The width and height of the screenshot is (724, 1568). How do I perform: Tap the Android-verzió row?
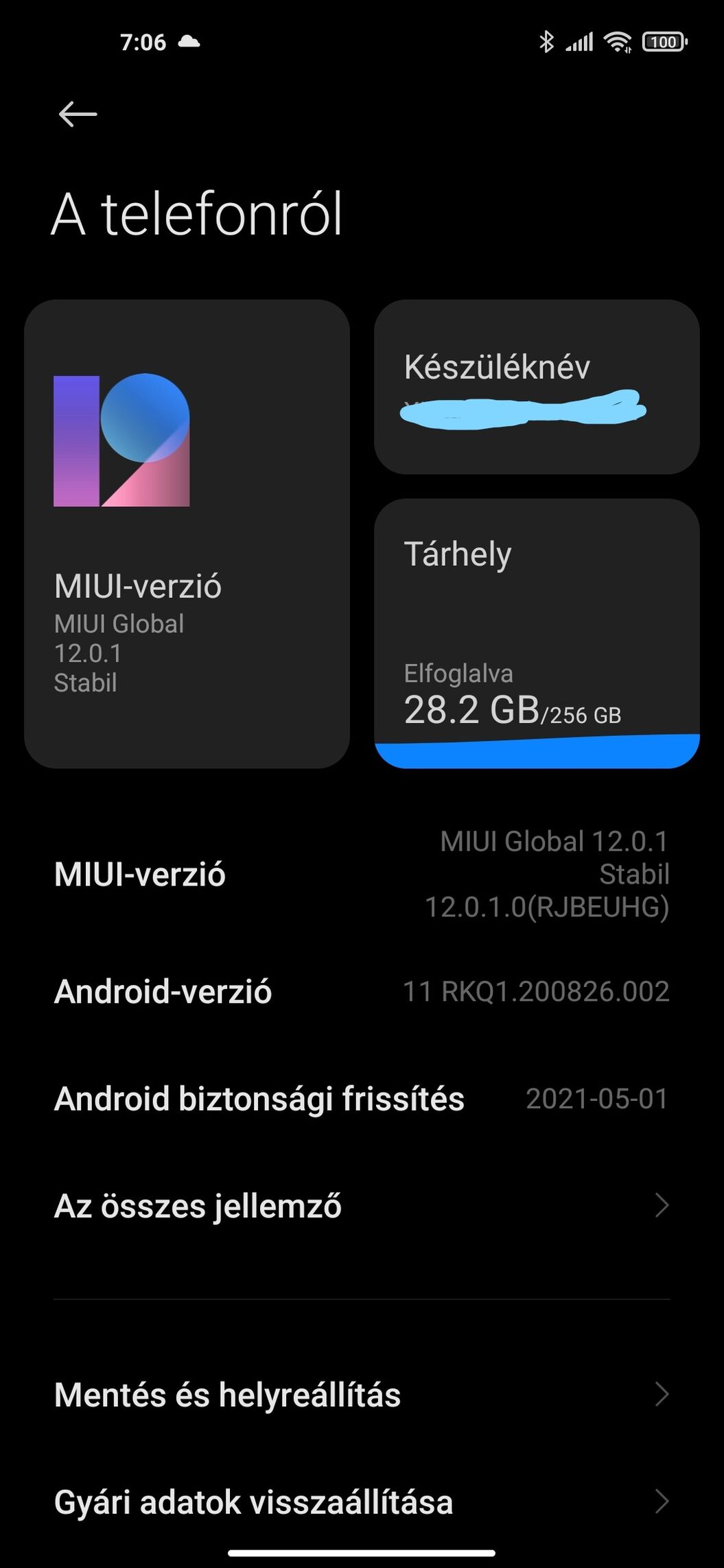362,991
